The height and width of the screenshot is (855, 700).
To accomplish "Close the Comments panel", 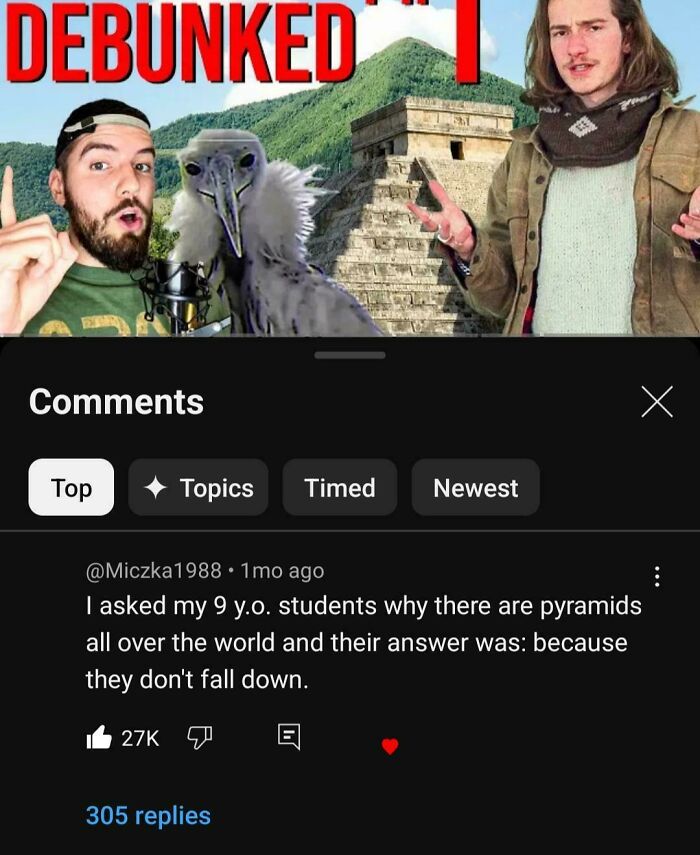I will tap(656, 402).
